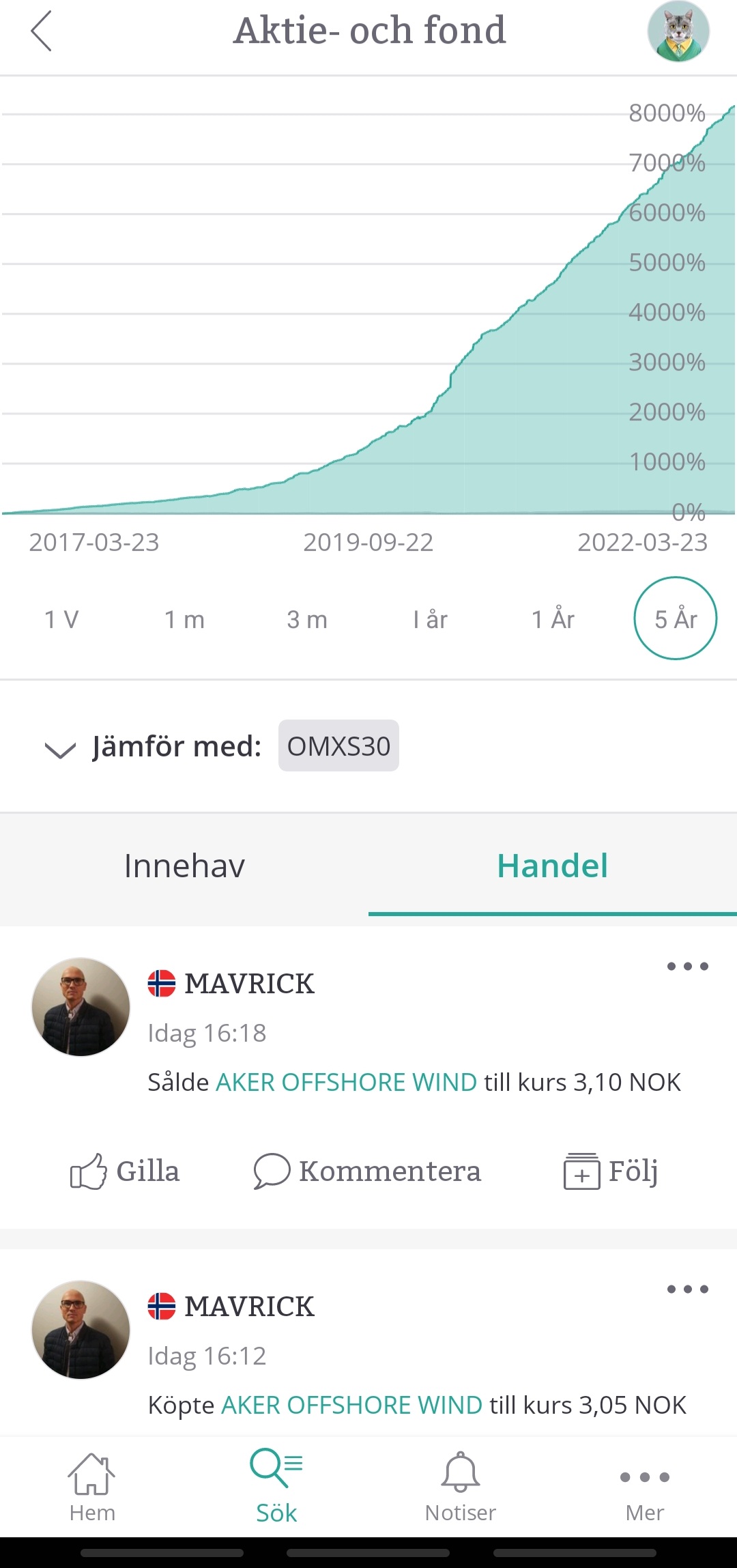Switch to the Handel tab
Screen dimensions: 737x1568
point(552,866)
